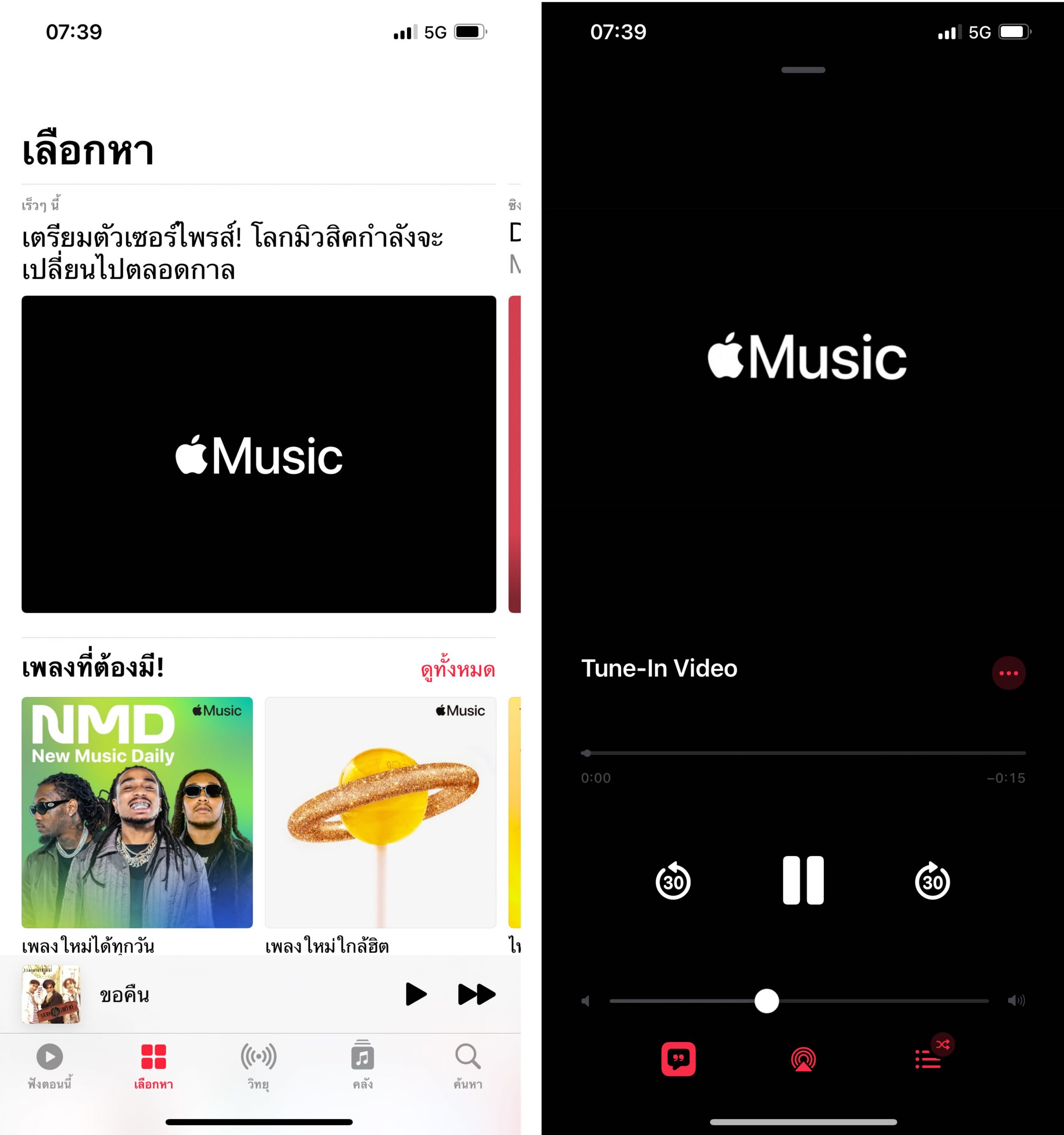The width and height of the screenshot is (1064, 1135).
Task: Open the เพลงใหม่ใกล้ฮิต playlist
Action: click(380, 812)
